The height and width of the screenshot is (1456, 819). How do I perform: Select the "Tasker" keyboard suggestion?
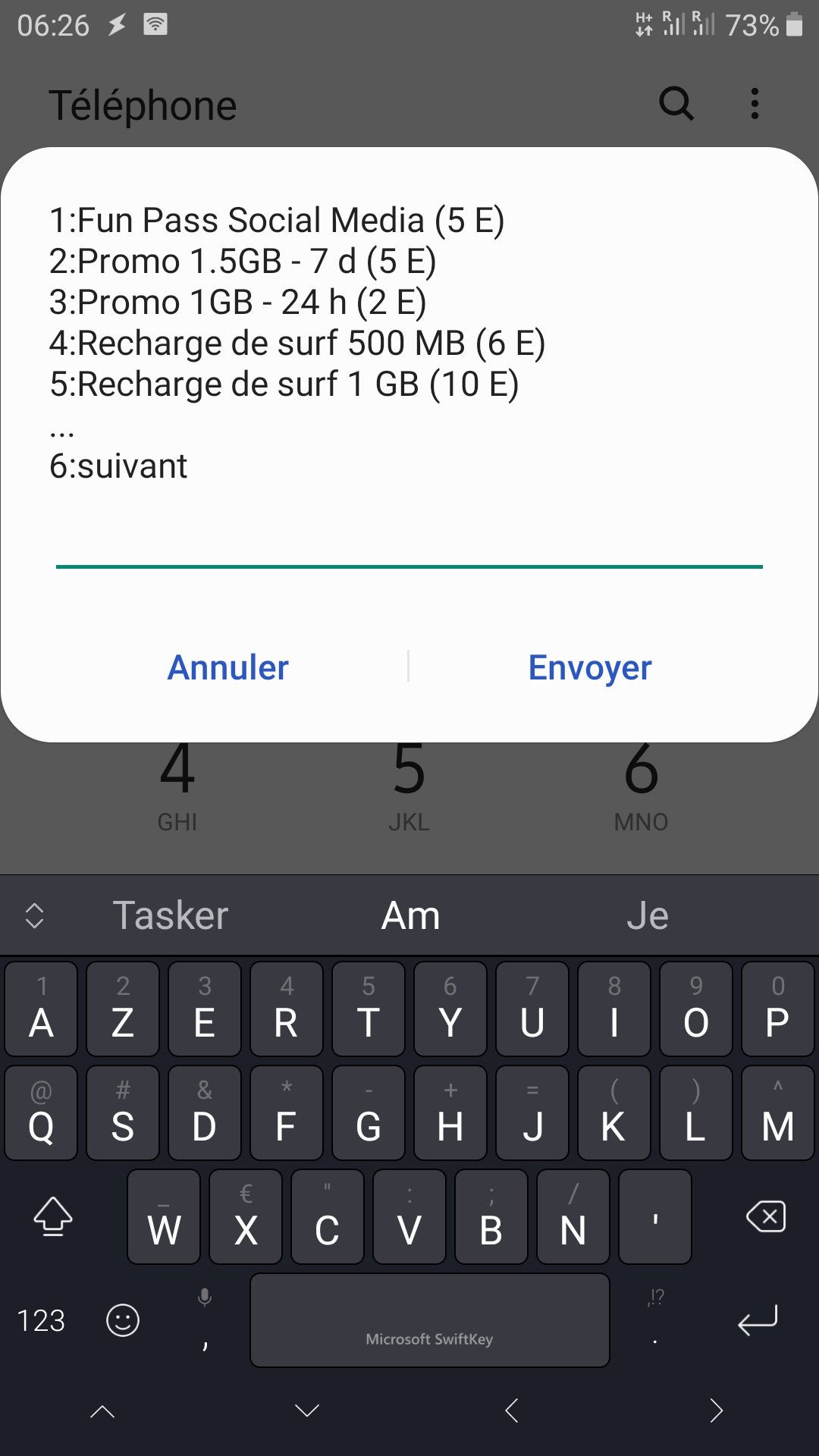(171, 915)
